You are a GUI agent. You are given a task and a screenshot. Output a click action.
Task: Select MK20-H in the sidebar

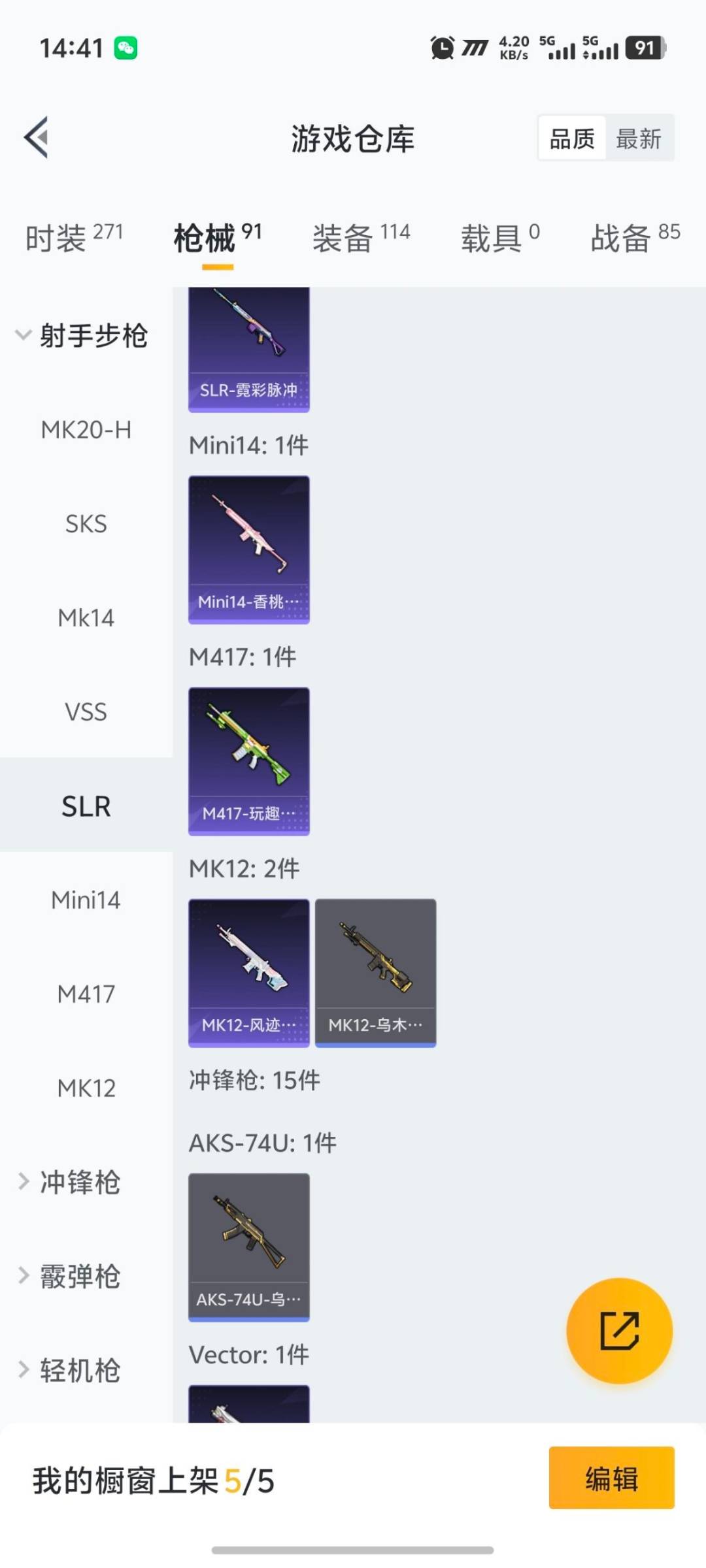86,430
